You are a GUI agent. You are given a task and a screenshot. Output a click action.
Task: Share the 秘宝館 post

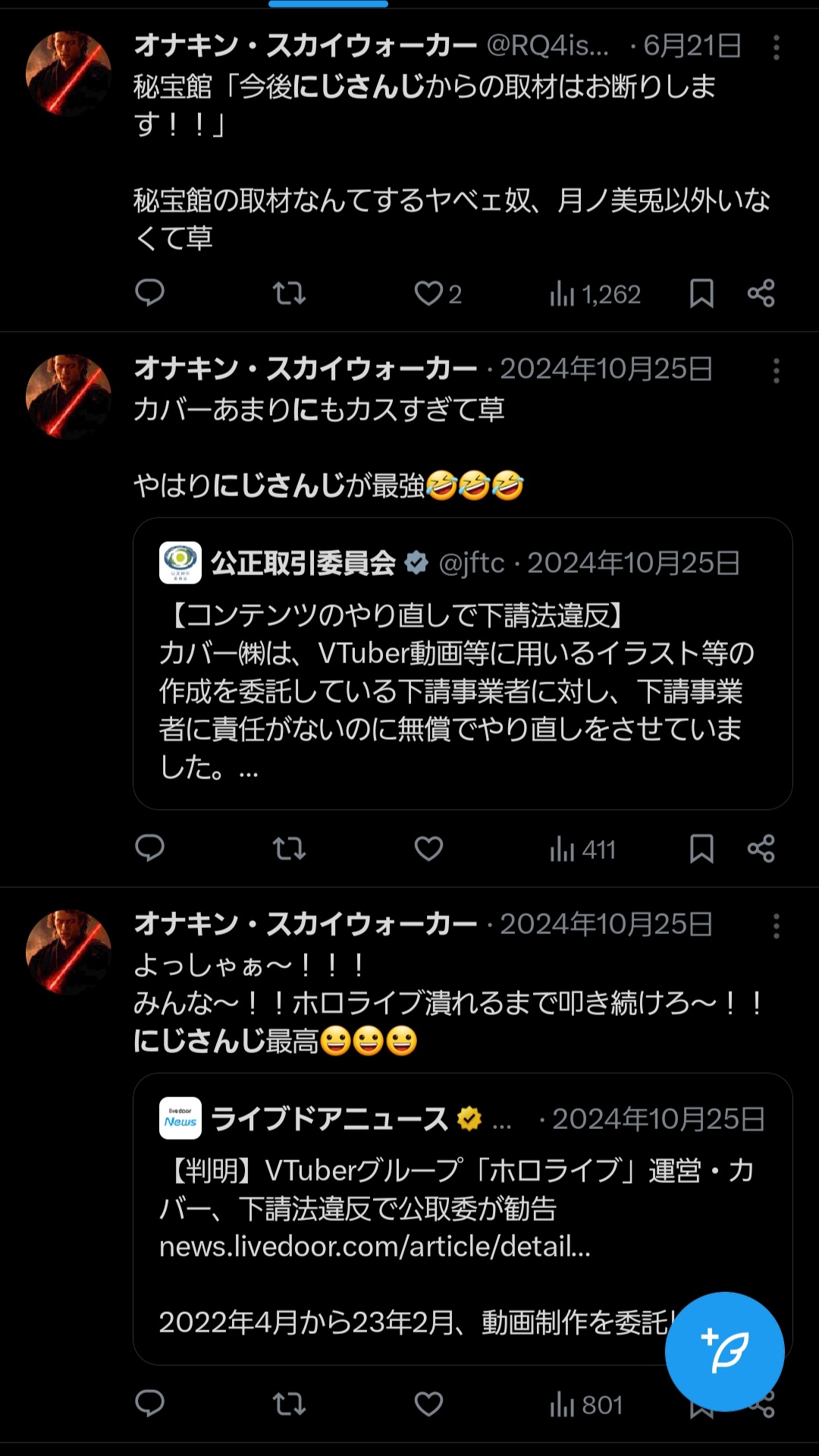(761, 293)
